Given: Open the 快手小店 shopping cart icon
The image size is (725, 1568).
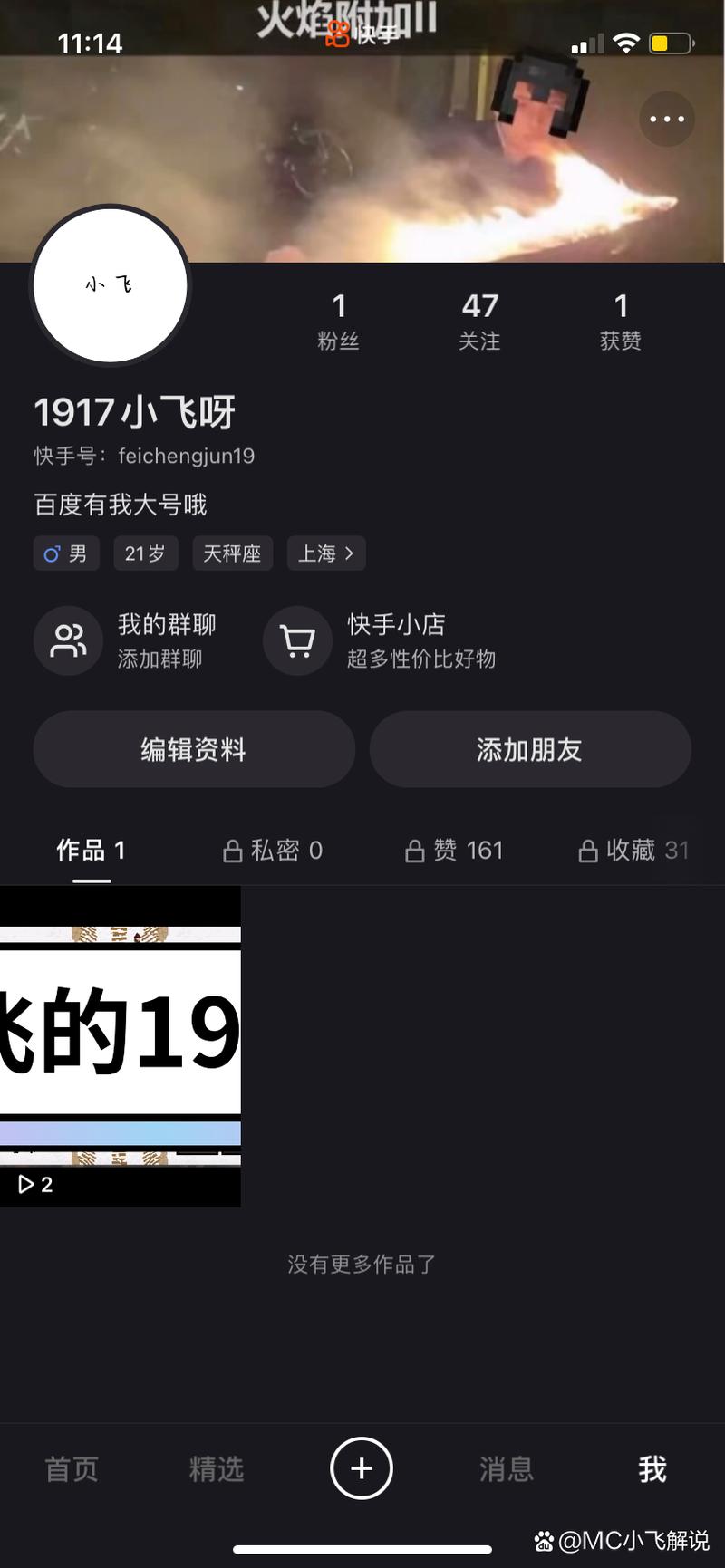Looking at the screenshot, I should [297, 640].
